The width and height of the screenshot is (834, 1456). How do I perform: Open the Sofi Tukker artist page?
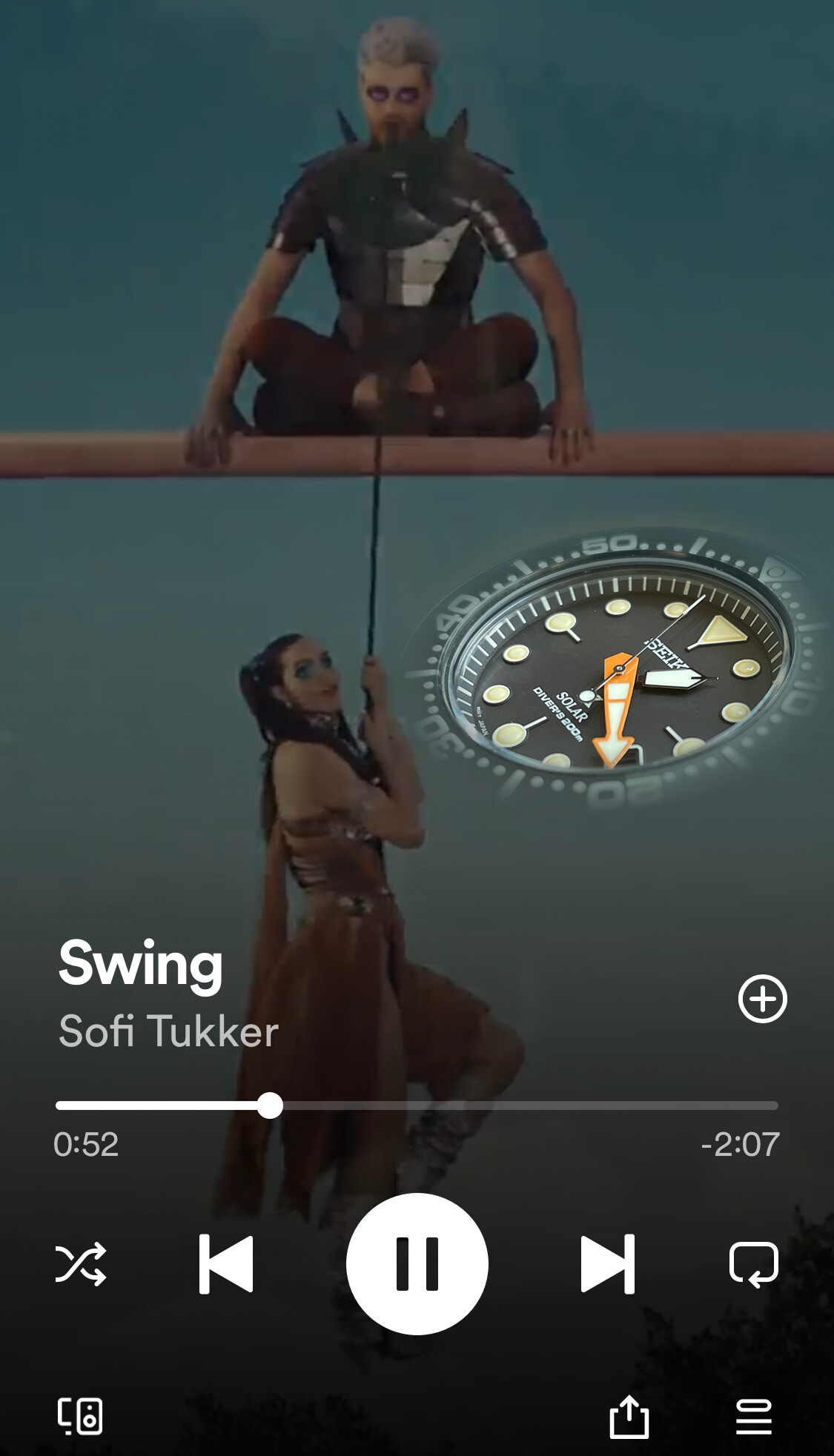click(x=169, y=1031)
